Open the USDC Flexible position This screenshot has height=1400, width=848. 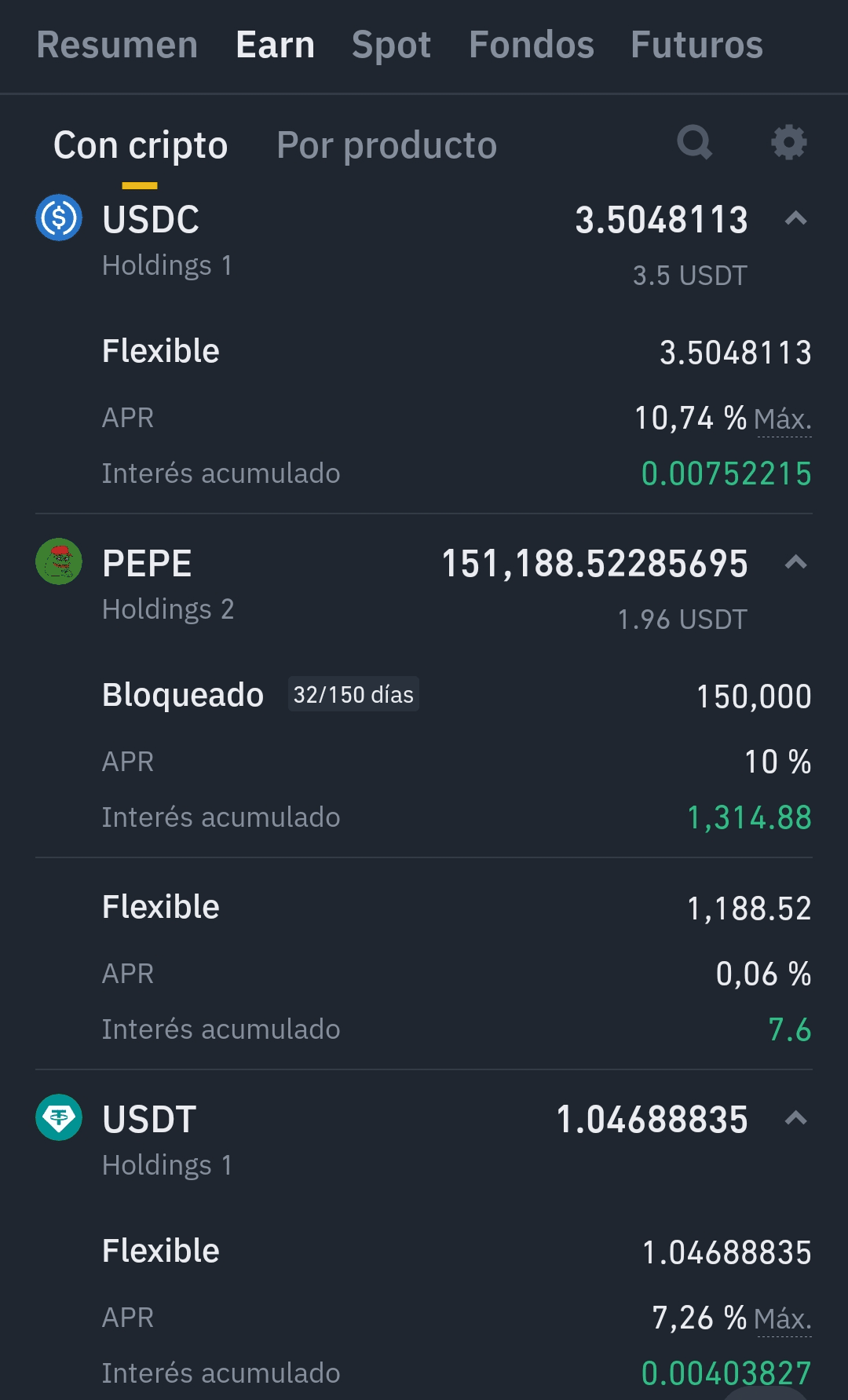pos(161,351)
